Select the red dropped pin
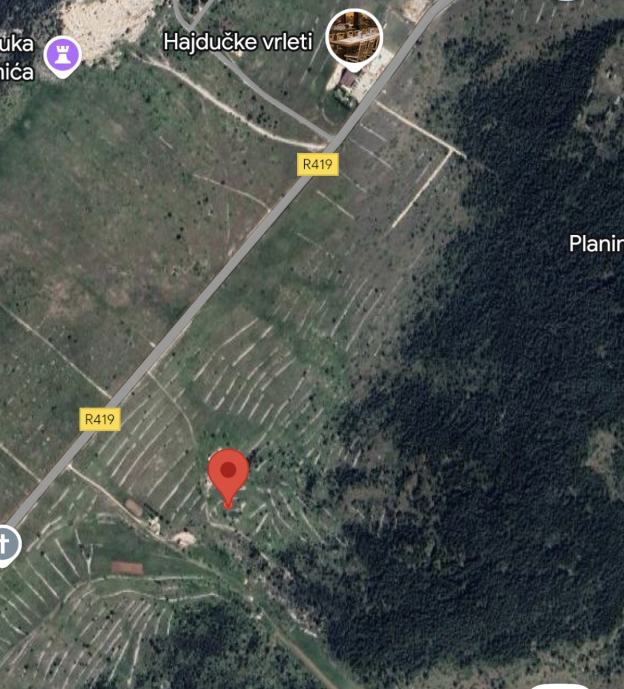The image size is (624, 689). click(229, 474)
